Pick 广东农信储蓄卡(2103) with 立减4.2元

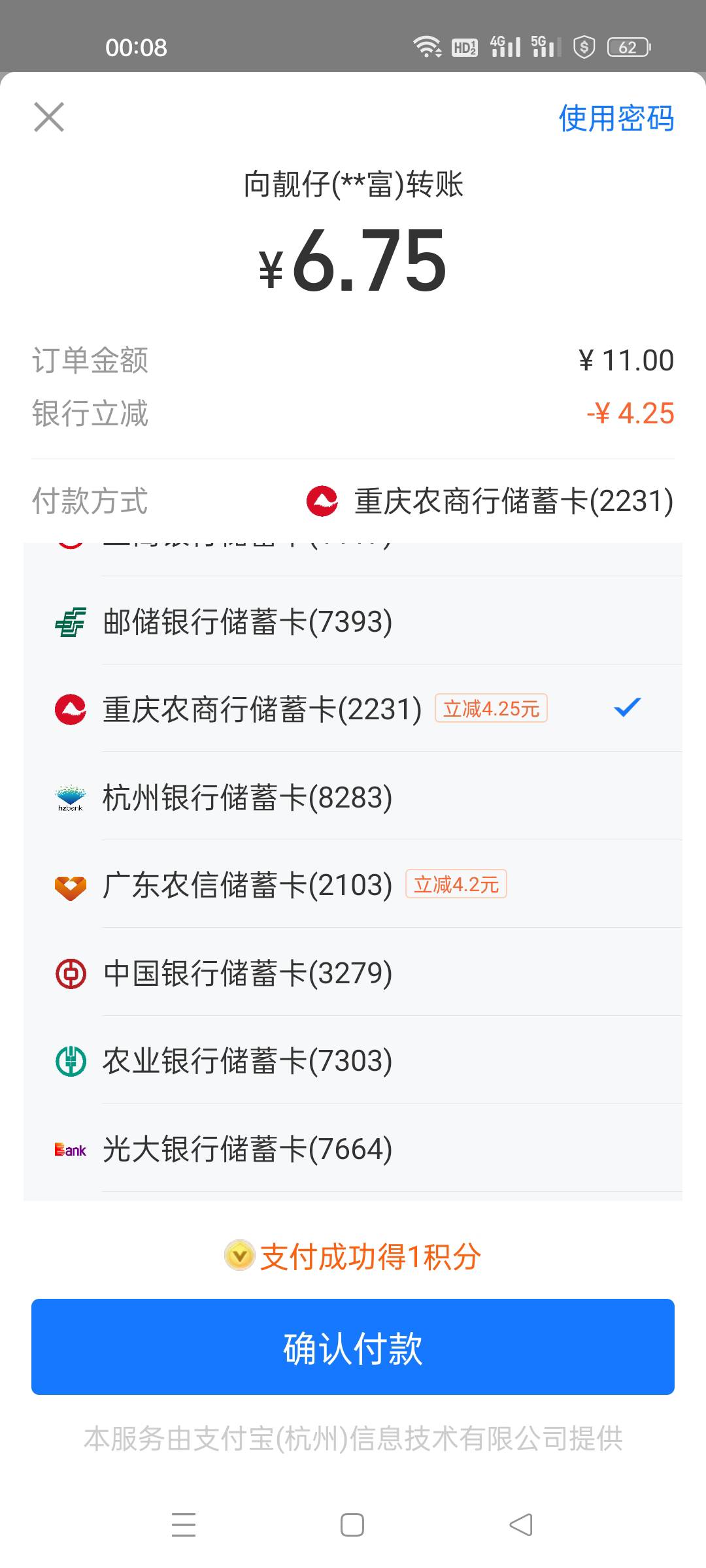[353, 885]
